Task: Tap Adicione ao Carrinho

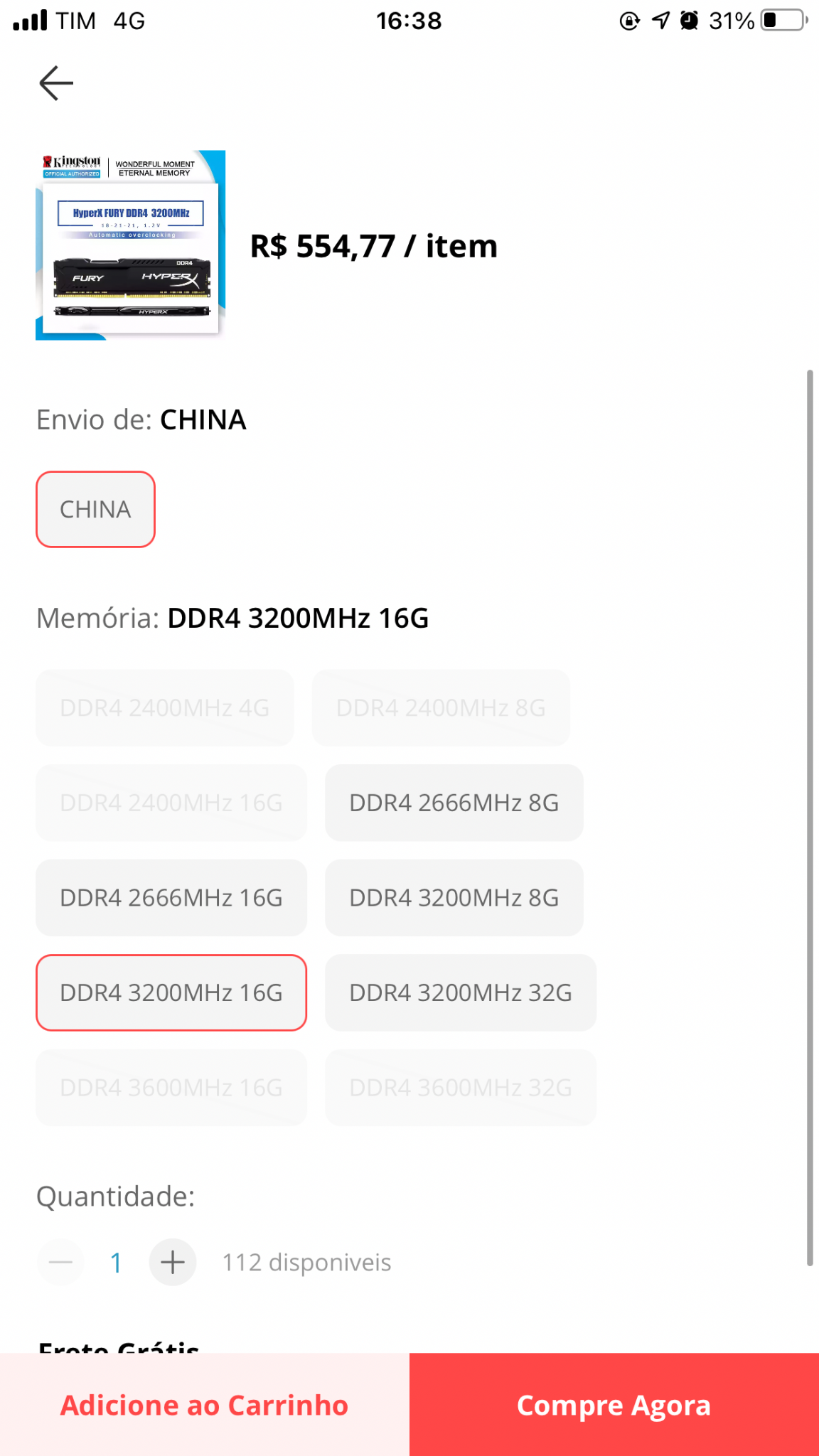Action: click(x=205, y=1405)
